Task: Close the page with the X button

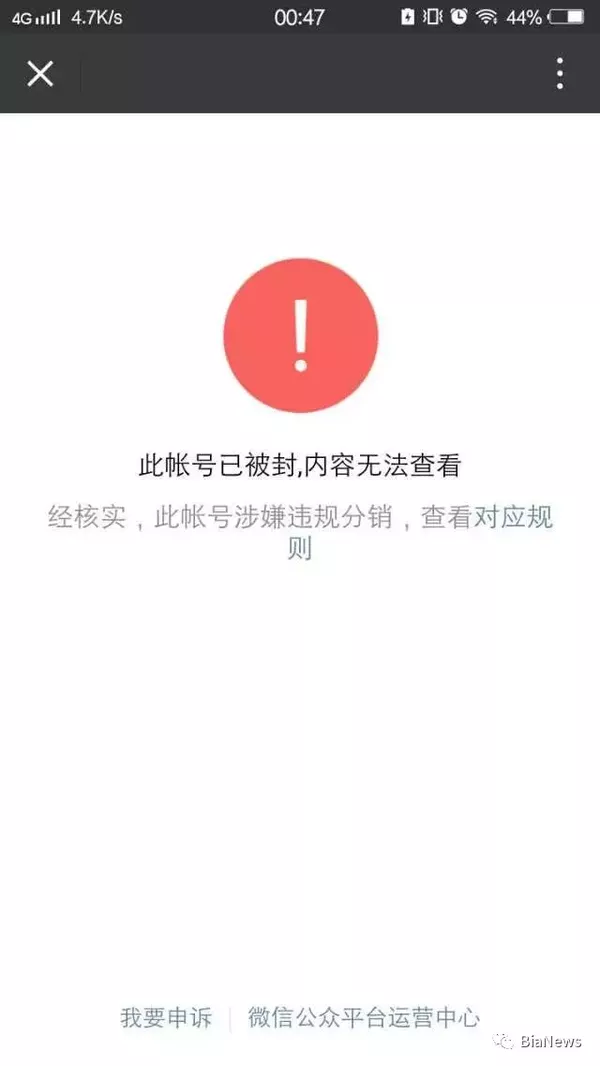Action: click(40, 73)
